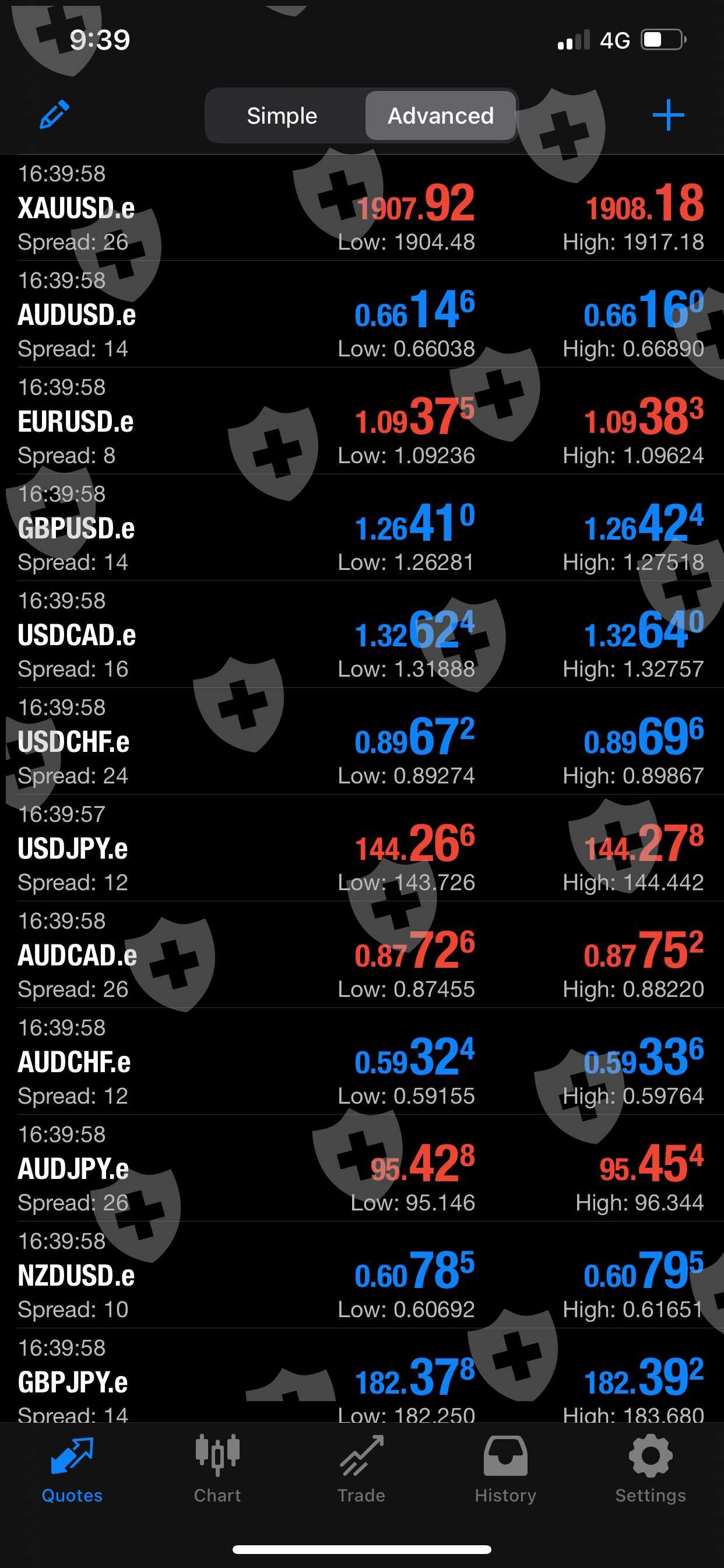The width and height of the screenshot is (724, 1568).
Task: Select the Advanced quotes view
Action: coord(441,116)
